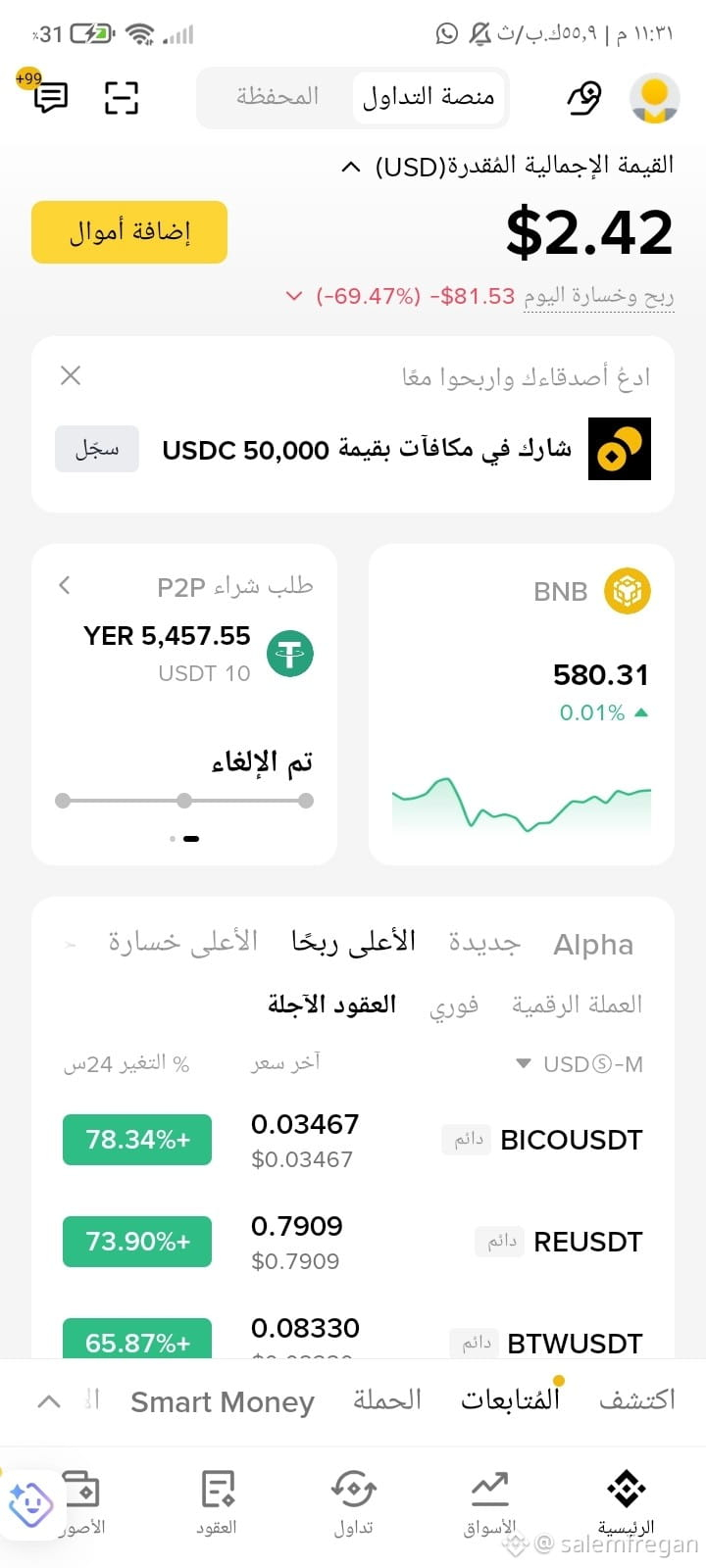
Task: Open the تداول trade tab
Action: pos(353,1502)
